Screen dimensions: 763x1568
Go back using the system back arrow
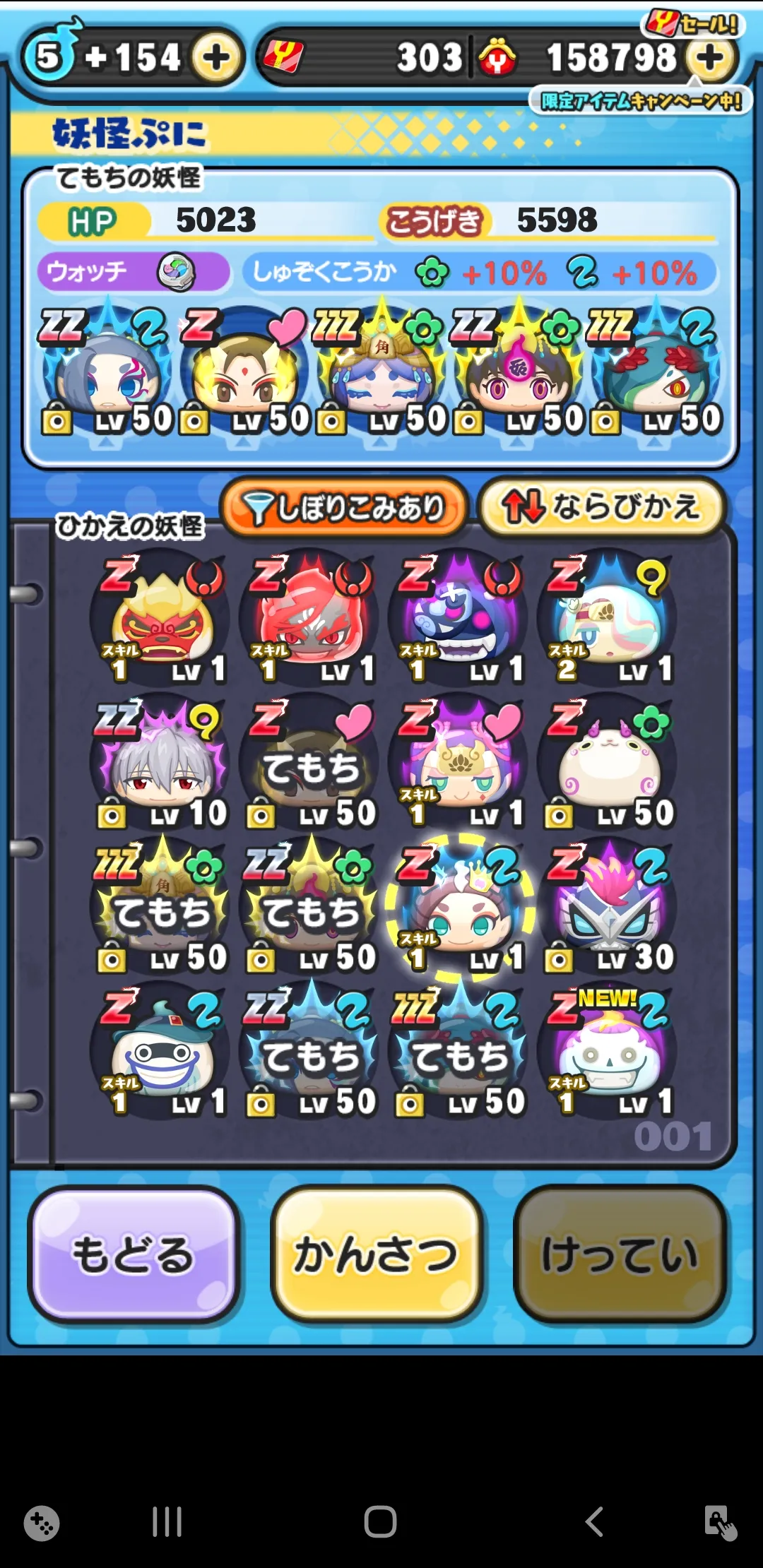click(594, 1521)
